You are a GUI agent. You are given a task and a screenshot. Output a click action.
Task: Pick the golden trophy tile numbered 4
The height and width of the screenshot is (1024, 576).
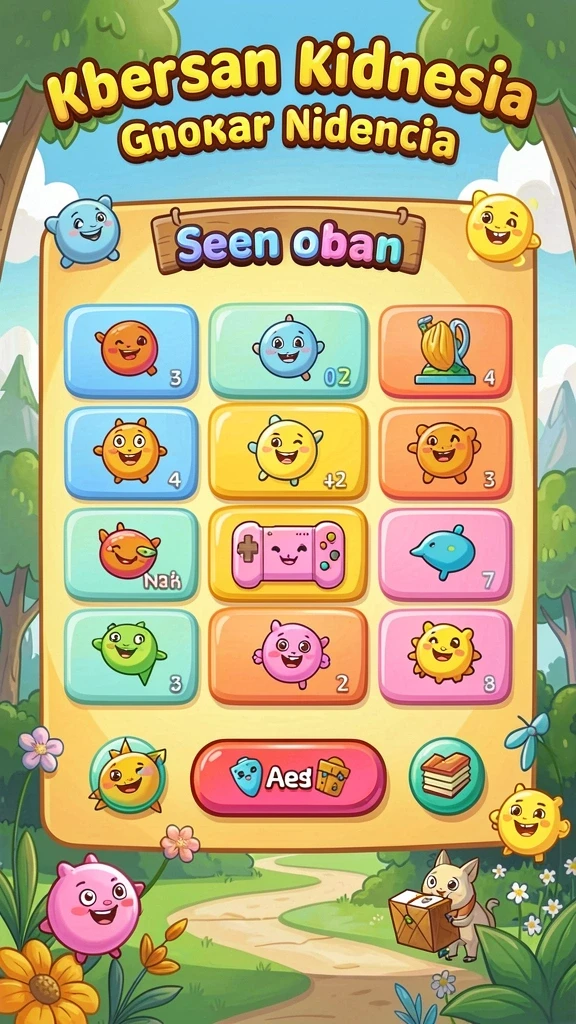click(445, 351)
